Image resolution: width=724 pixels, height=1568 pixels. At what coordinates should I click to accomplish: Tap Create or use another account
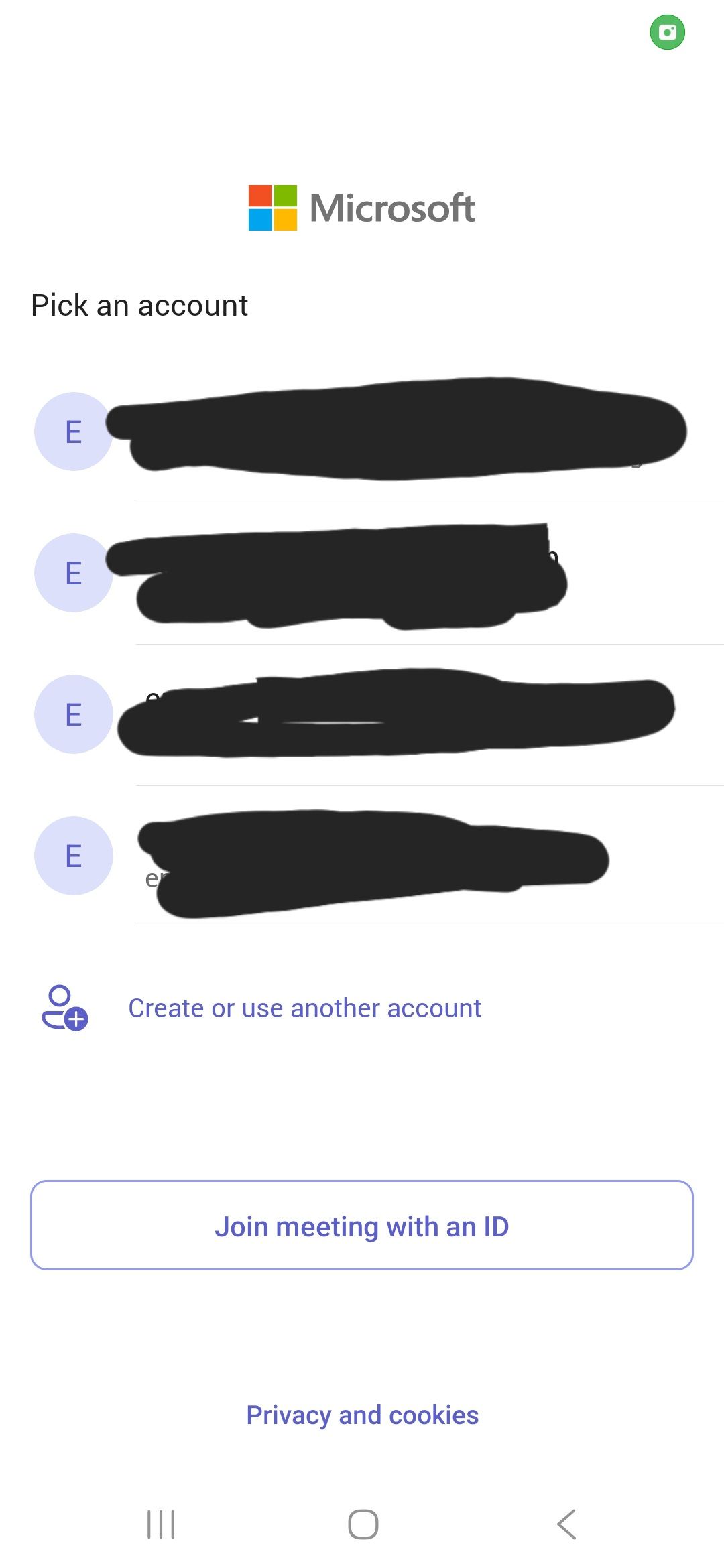[305, 1008]
